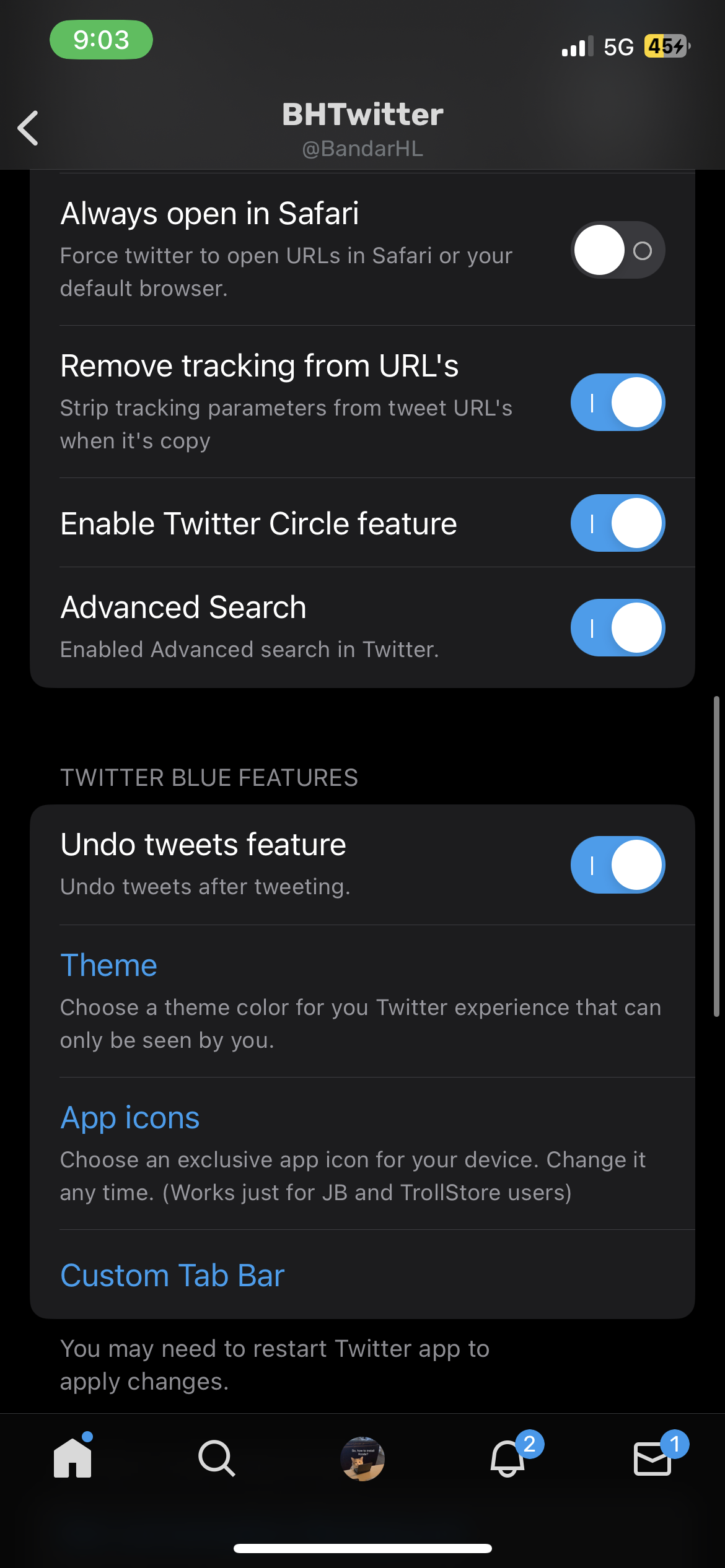
Task: Open the profile avatar tab
Action: (362, 1459)
